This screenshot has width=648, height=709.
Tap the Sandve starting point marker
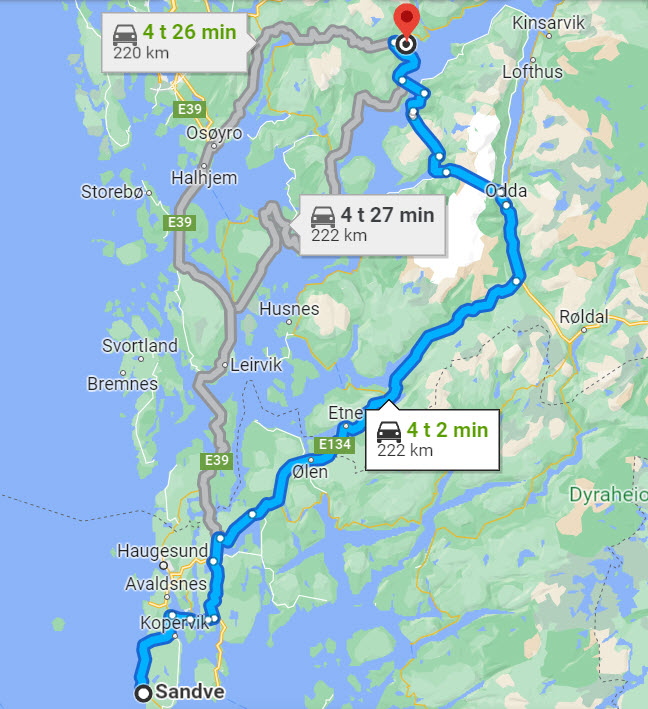coord(144,692)
